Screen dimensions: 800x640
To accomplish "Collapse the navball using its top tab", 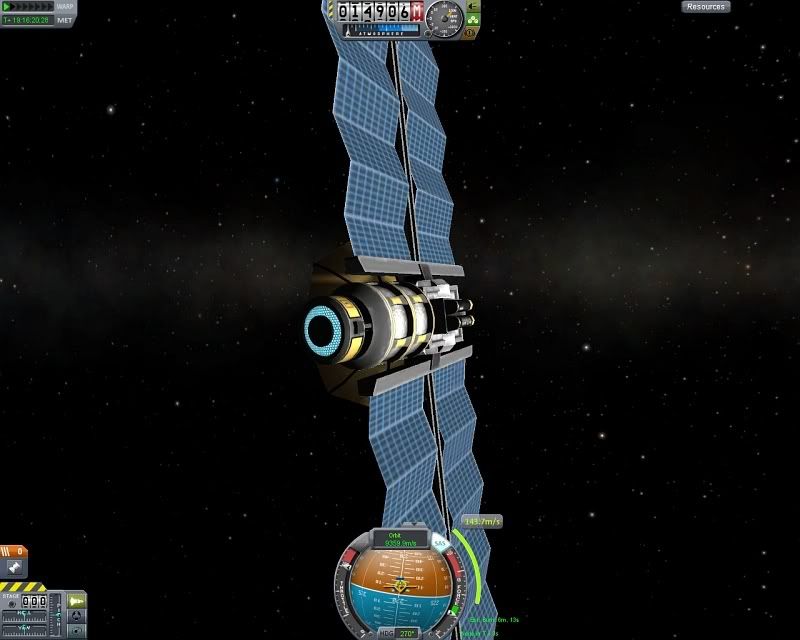I will 414,525.
